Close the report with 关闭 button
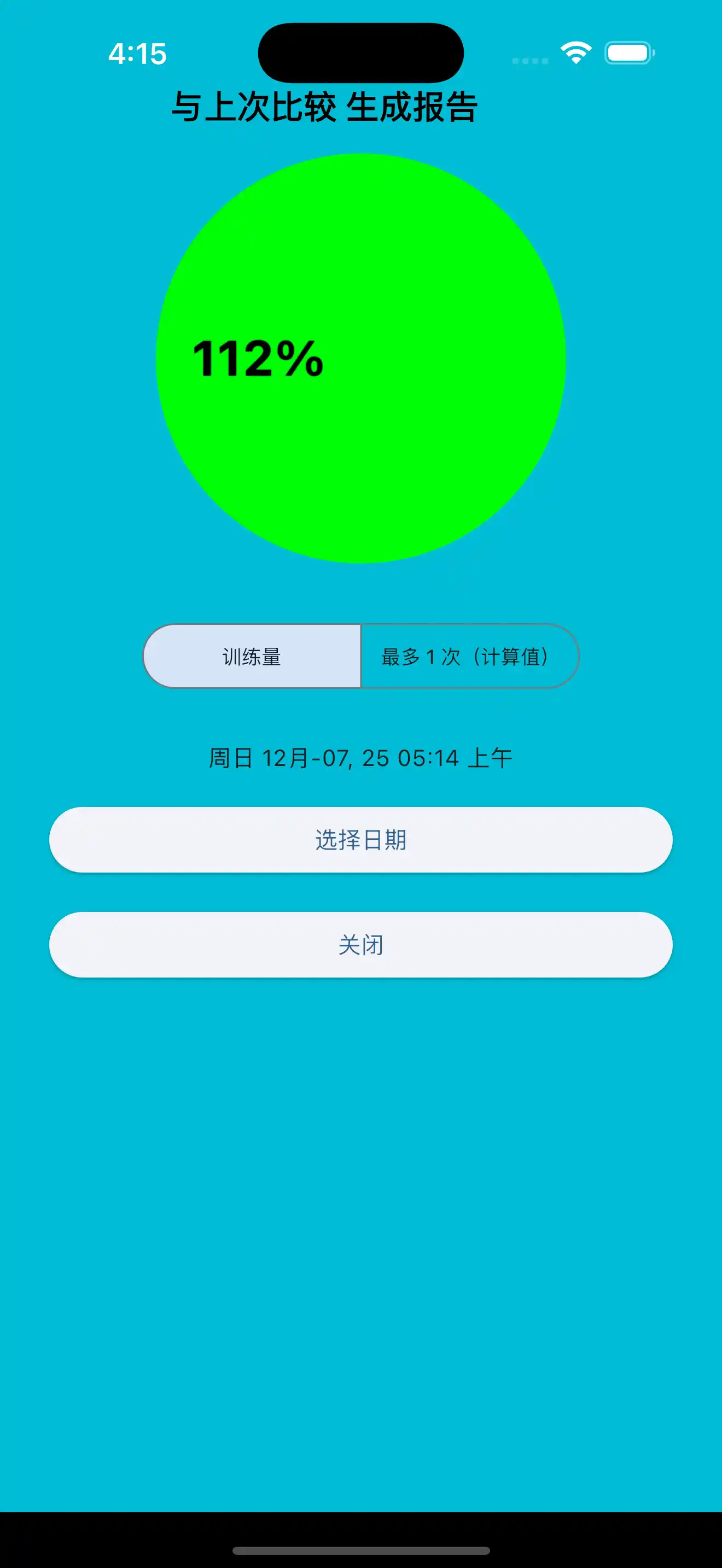 coord(361,944)
